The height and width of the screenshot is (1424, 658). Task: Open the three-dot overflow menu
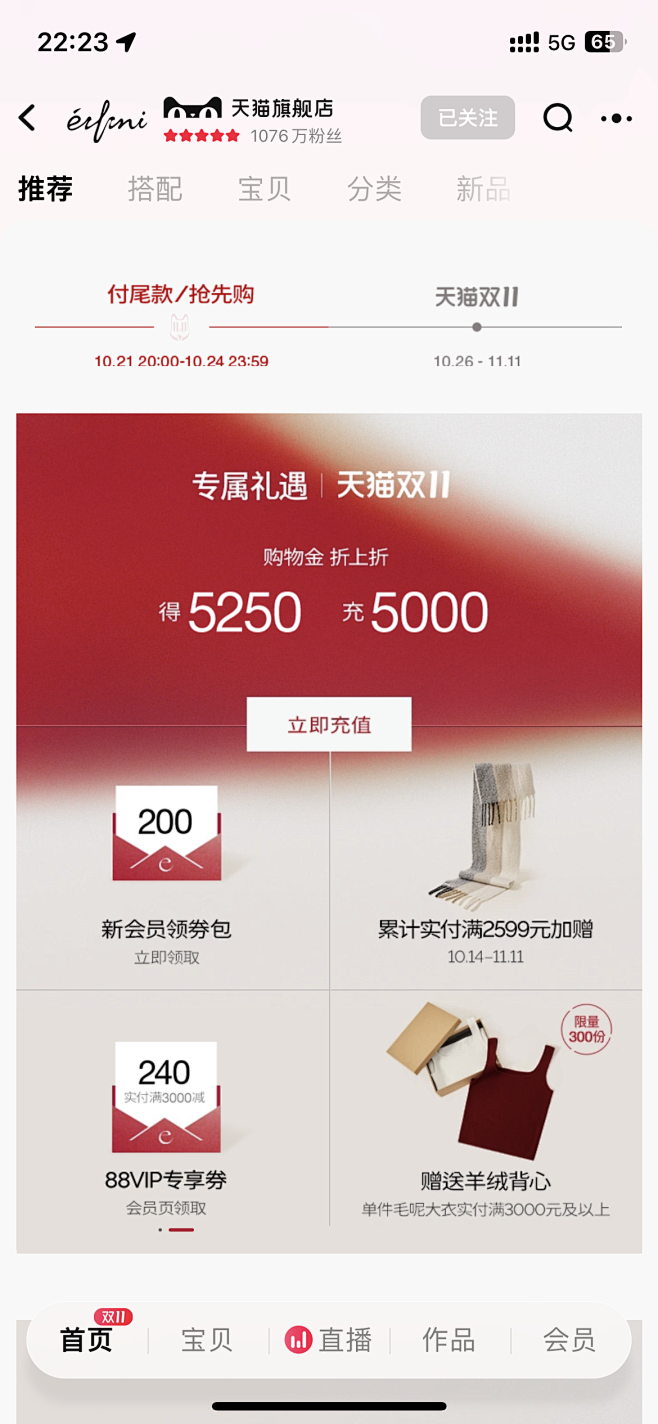[616, 118]
